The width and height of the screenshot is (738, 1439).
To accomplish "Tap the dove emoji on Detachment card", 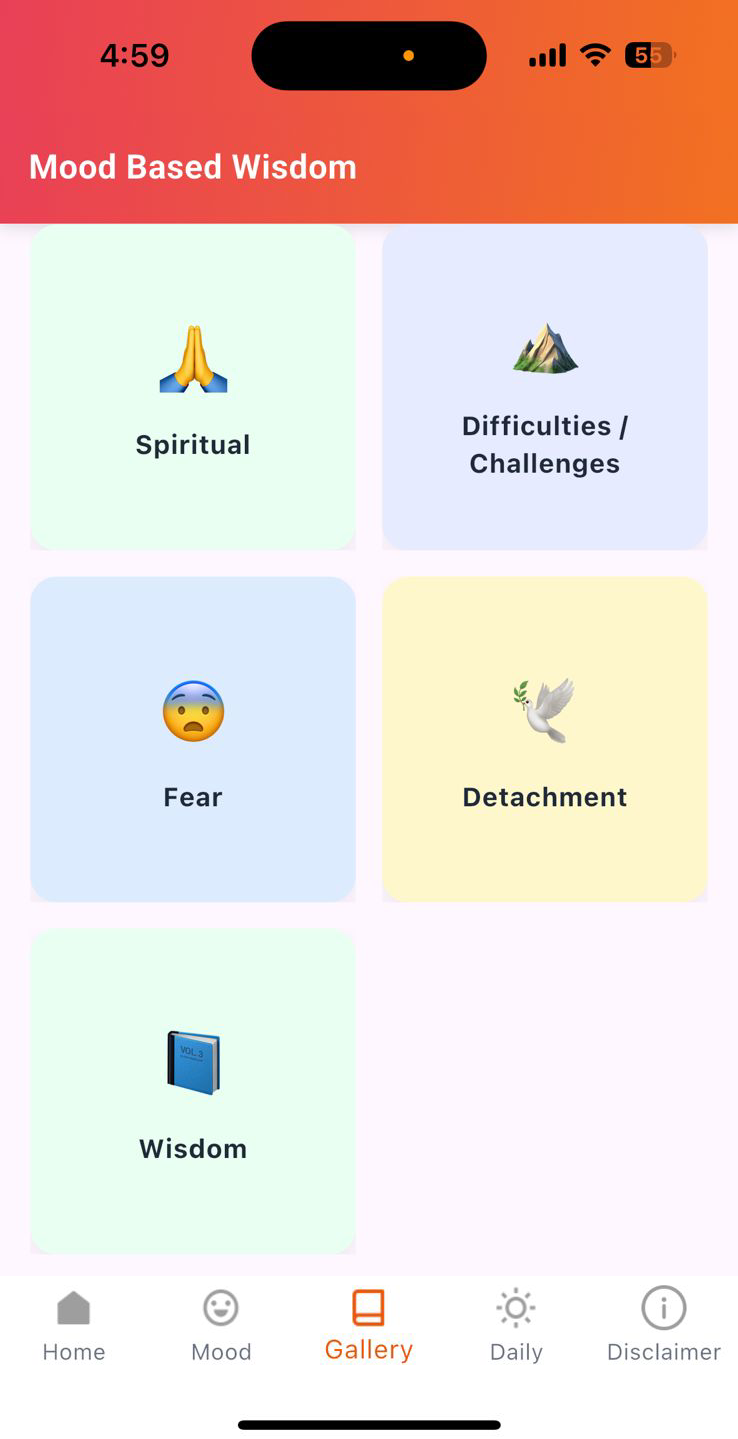I will point(544,711).
